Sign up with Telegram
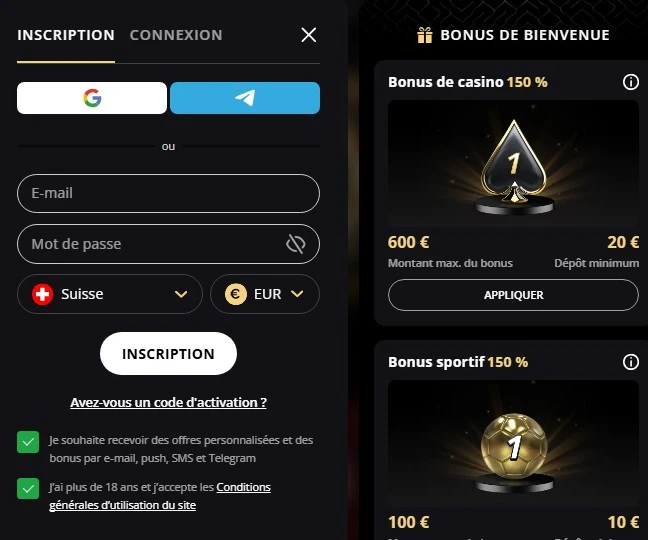The width and height of the screenshot is (648, 540). pyautogui.click(x=245, y=98)
